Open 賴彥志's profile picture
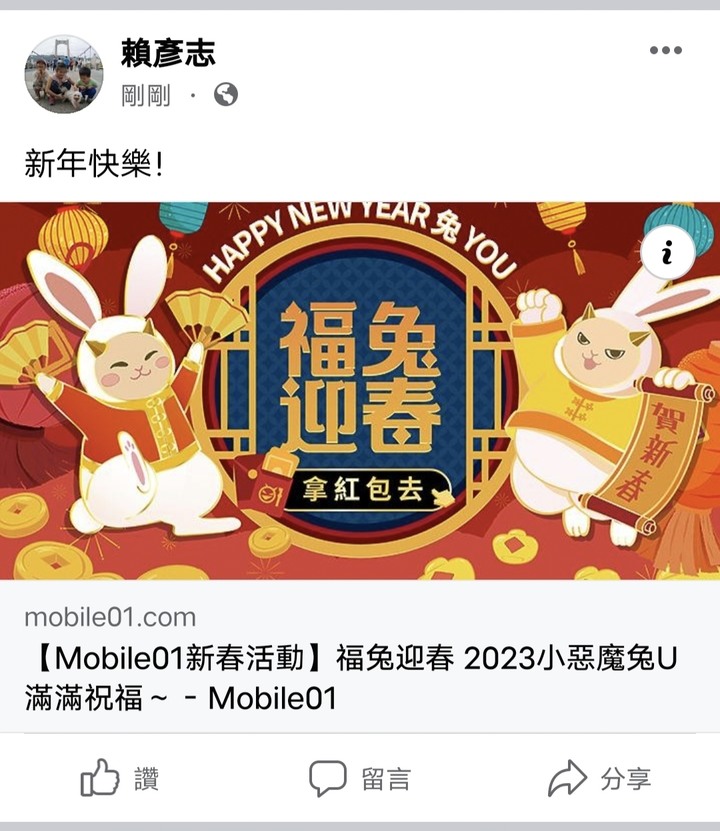Image resolution: width=720 pixels, height=831 pixels. tap(63, 74)
